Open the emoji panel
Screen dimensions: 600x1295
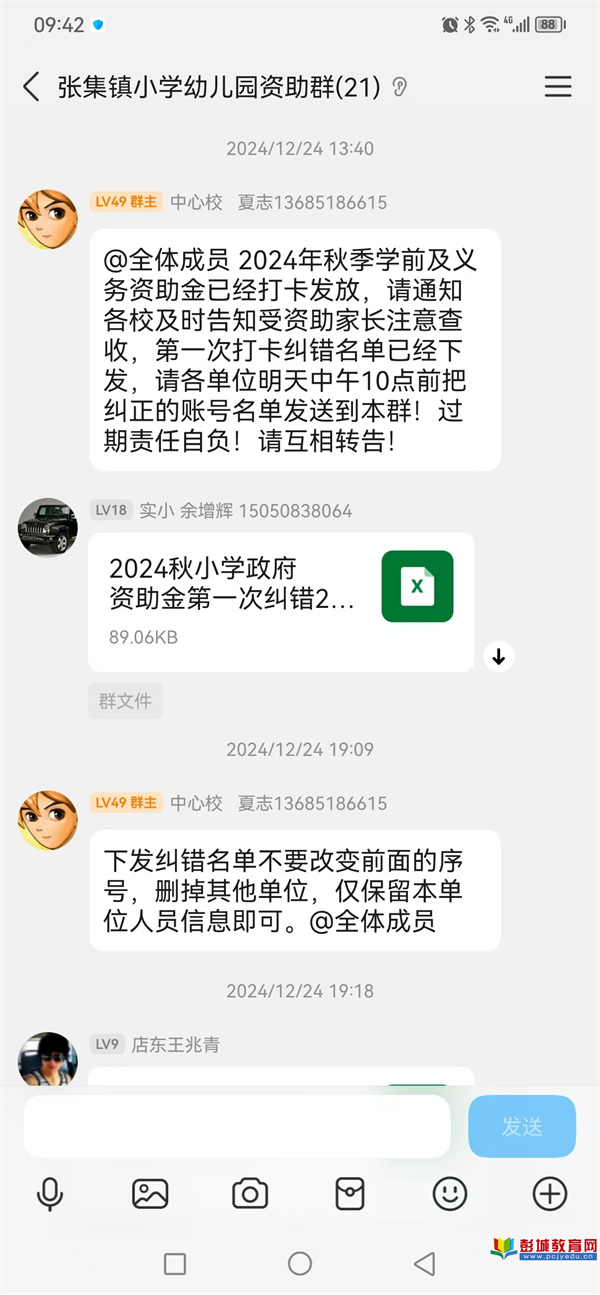point(450,1193)
